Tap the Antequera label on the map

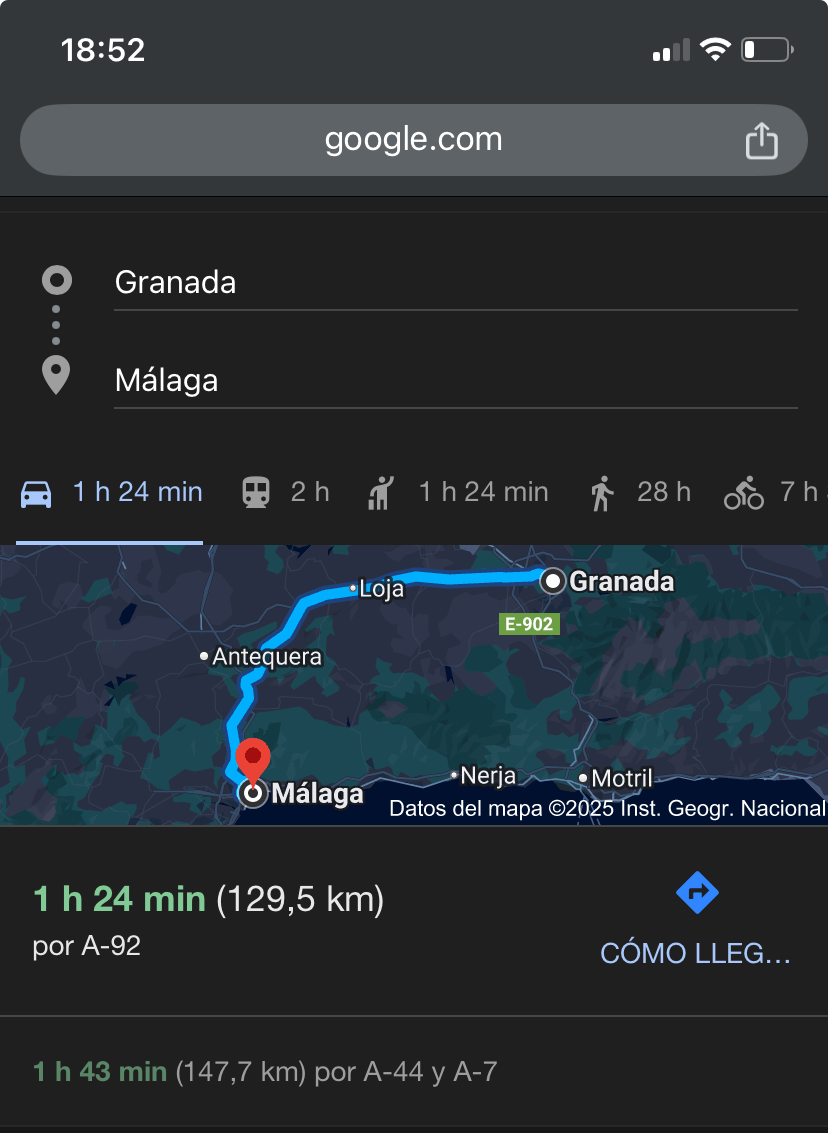pos(265,656)
